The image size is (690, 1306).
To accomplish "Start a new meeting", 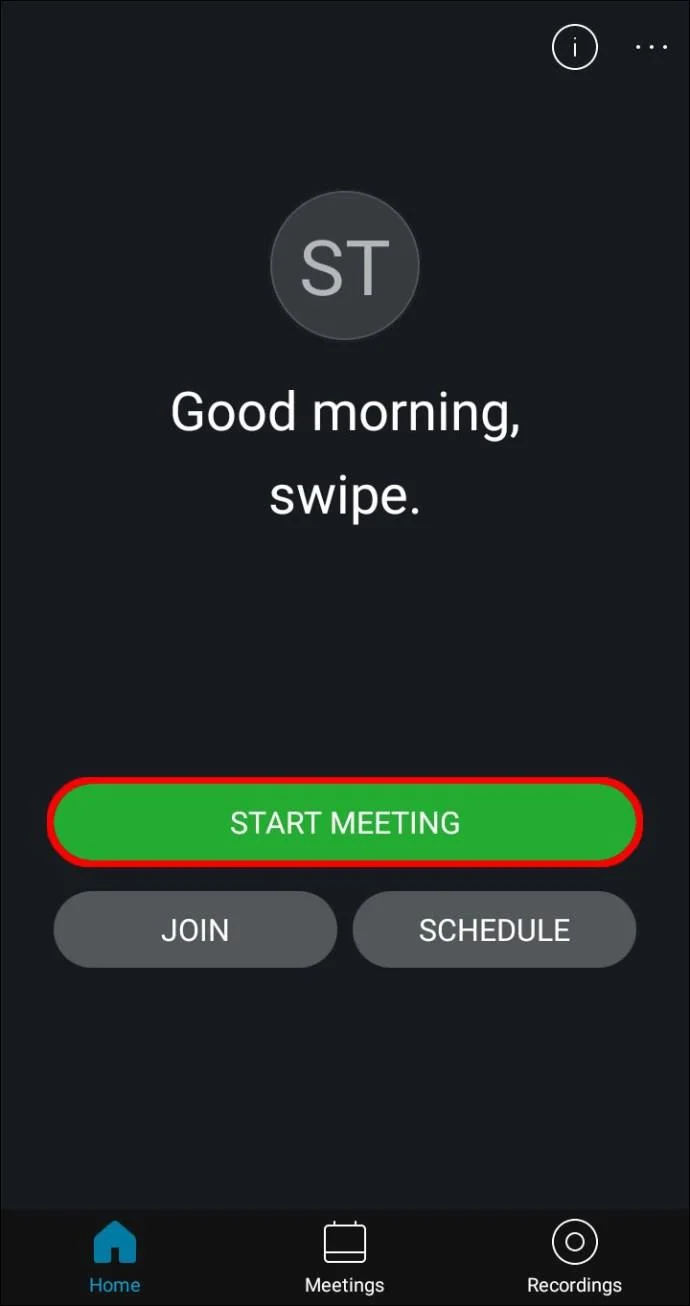I will 345,822.
